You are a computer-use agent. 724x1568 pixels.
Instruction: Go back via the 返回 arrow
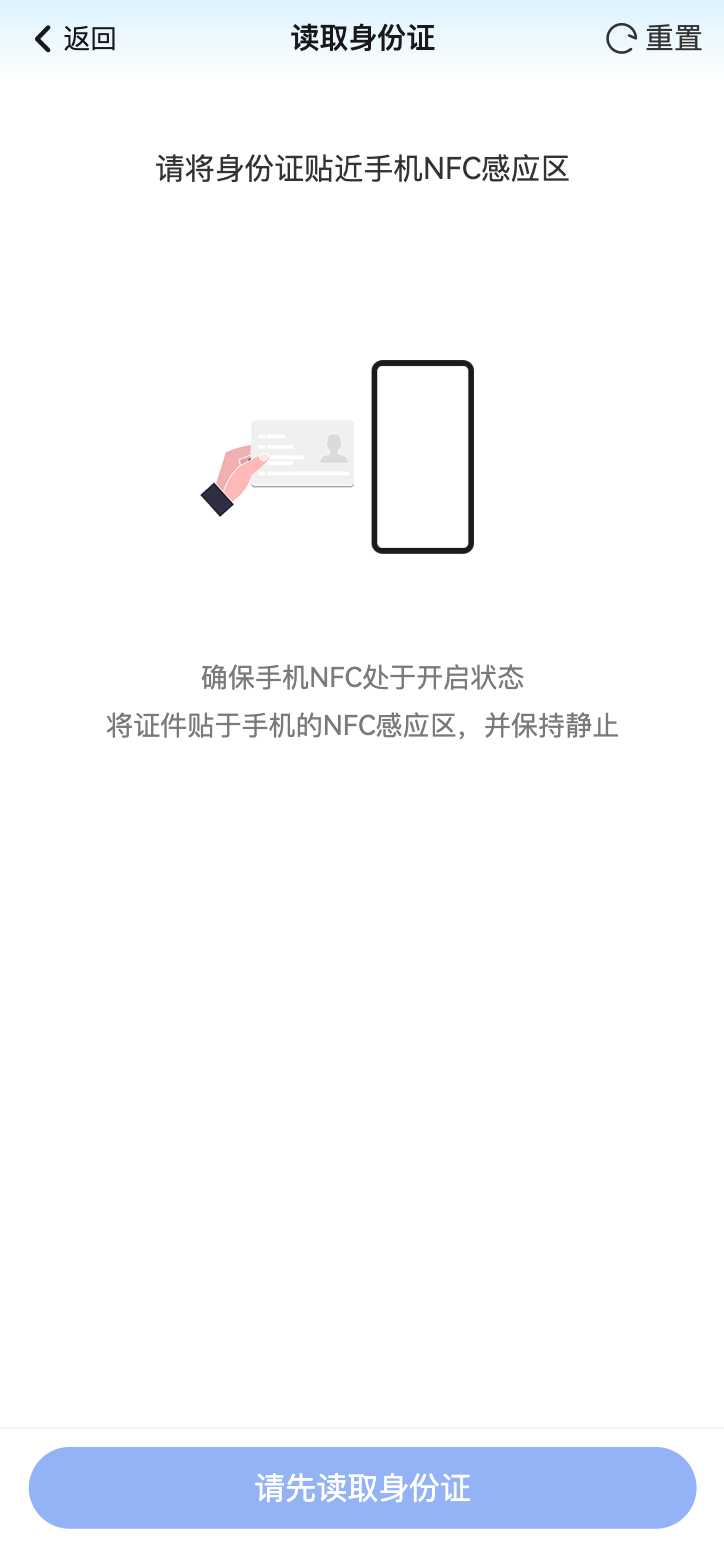coord(72,39)
